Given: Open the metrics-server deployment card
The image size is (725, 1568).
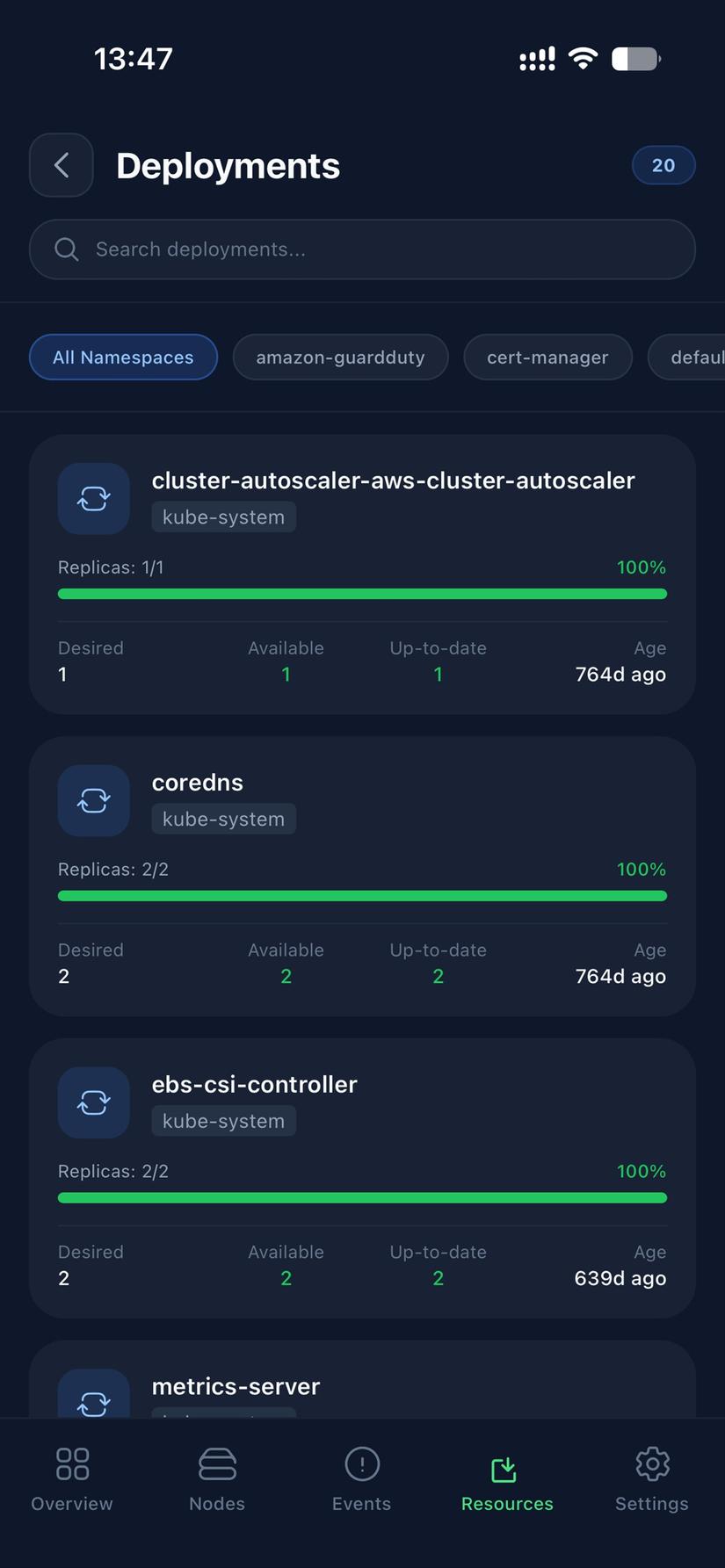Looking at the screenshot, I should click(x=362, y=1379).
